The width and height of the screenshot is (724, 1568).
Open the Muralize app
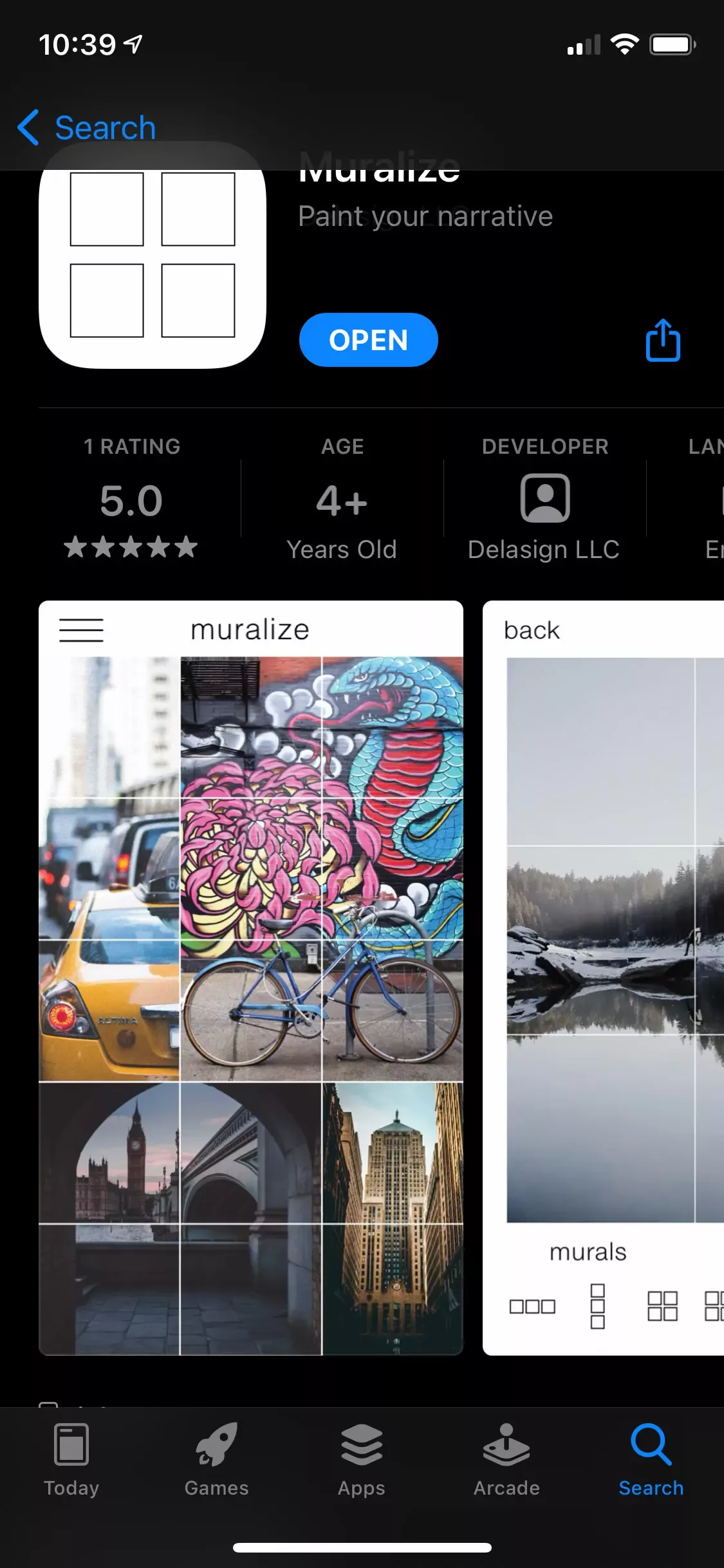pos(368,340)
